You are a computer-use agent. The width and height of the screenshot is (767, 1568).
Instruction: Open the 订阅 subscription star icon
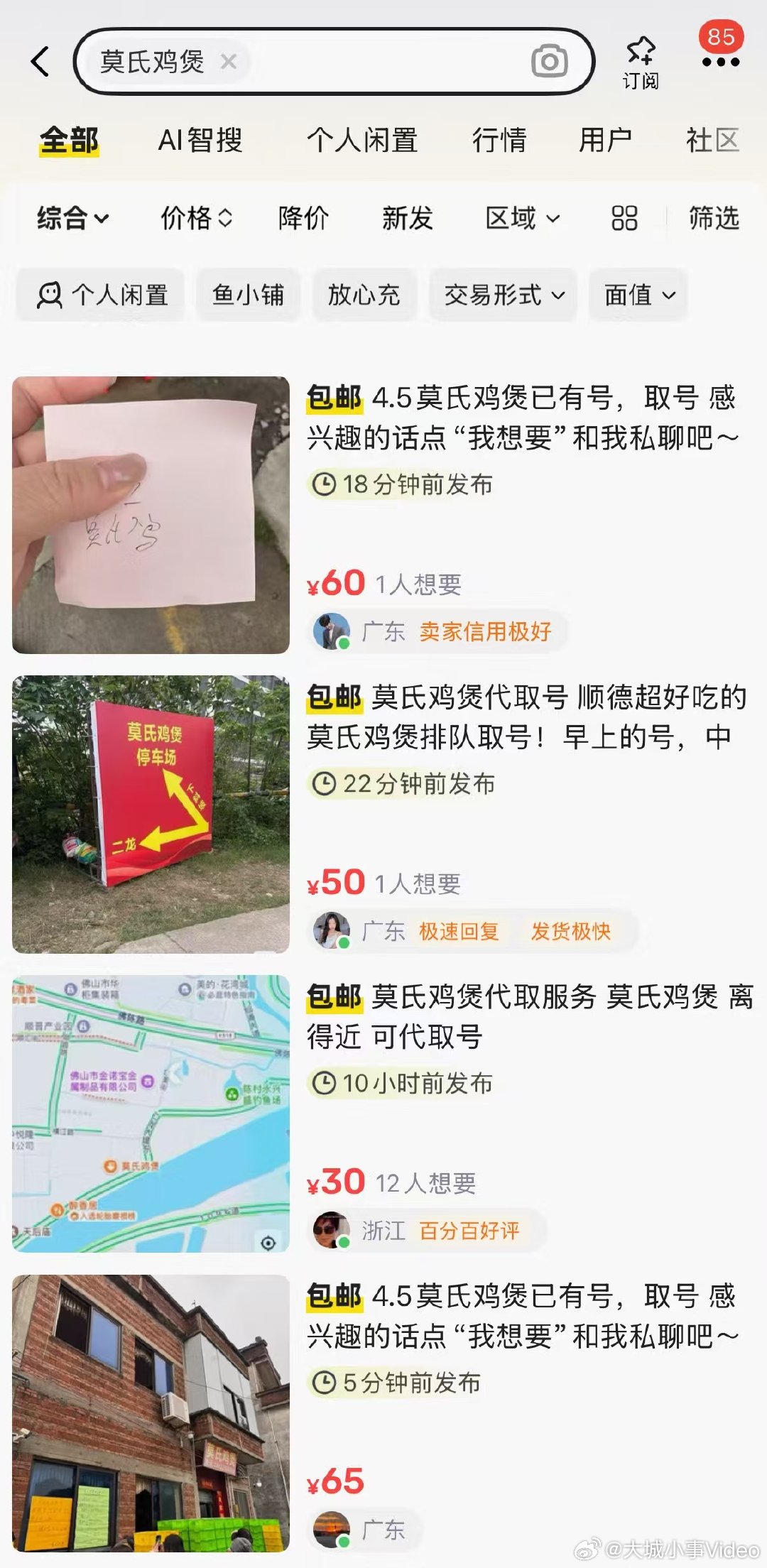641,60
